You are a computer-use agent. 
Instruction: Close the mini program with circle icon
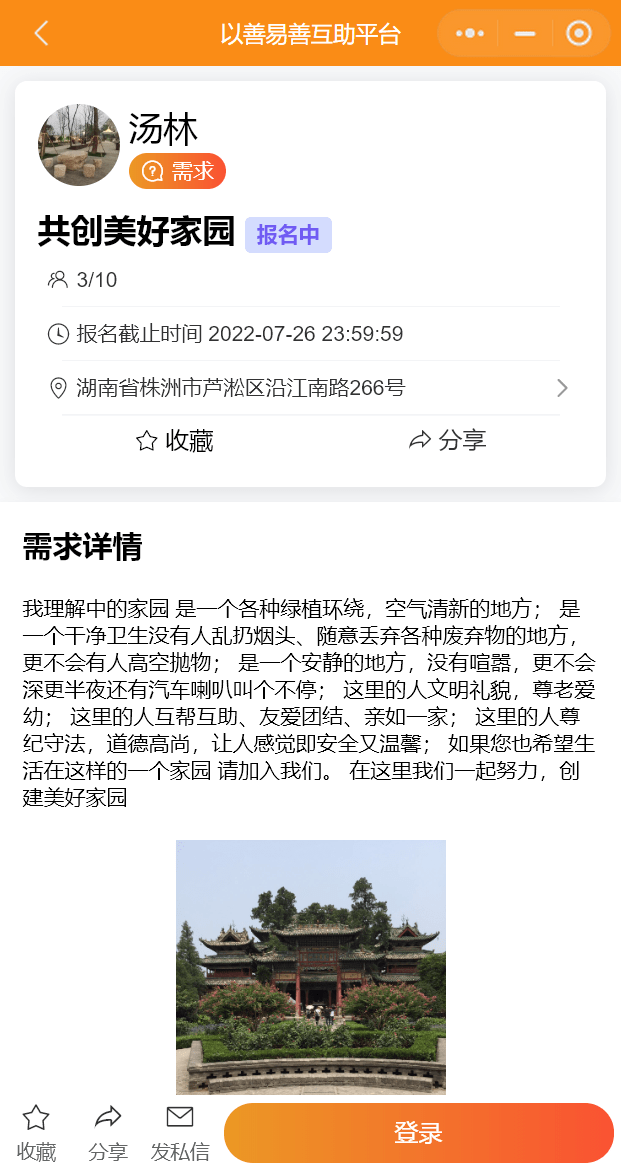(x=578, y=34)
